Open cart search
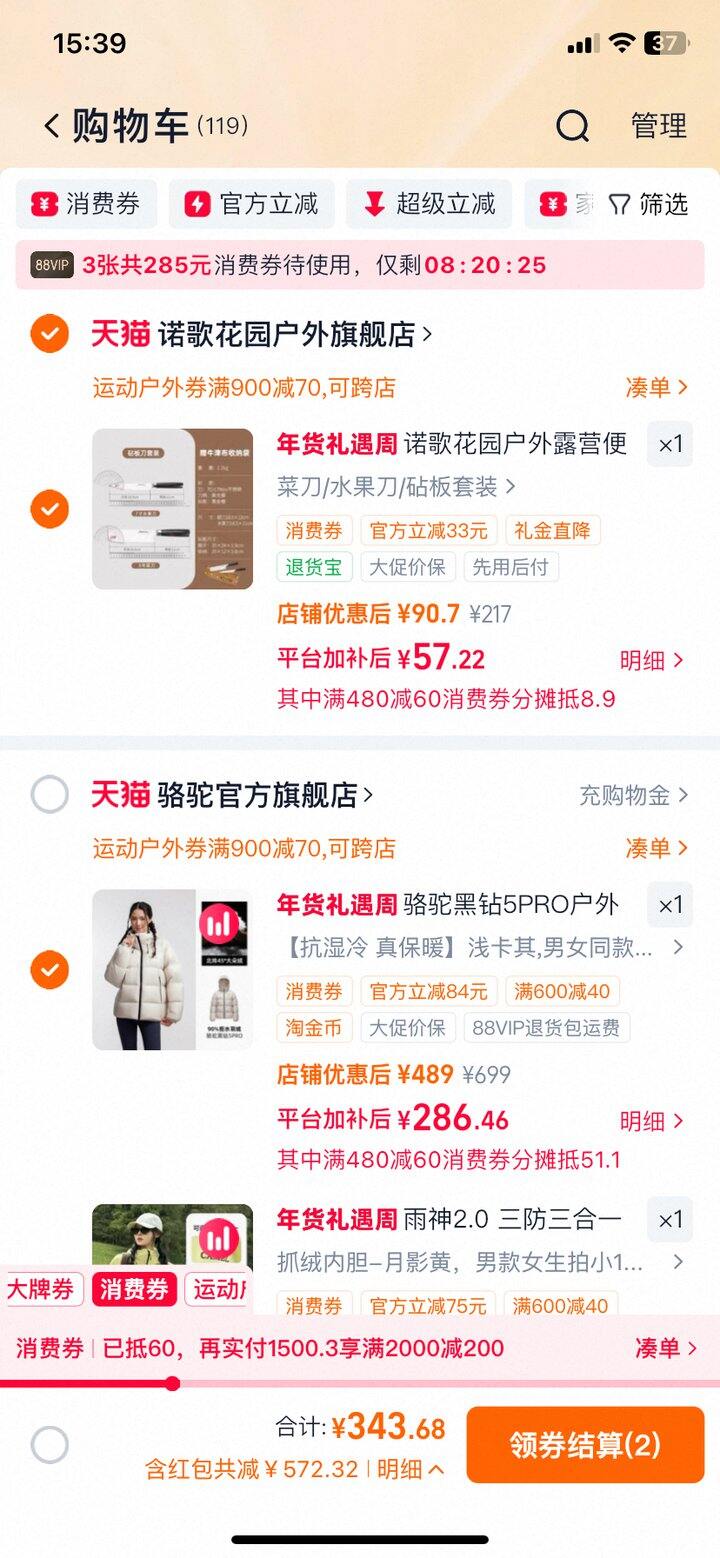The height and width of the screenshot is (1558, 720). 572,126
